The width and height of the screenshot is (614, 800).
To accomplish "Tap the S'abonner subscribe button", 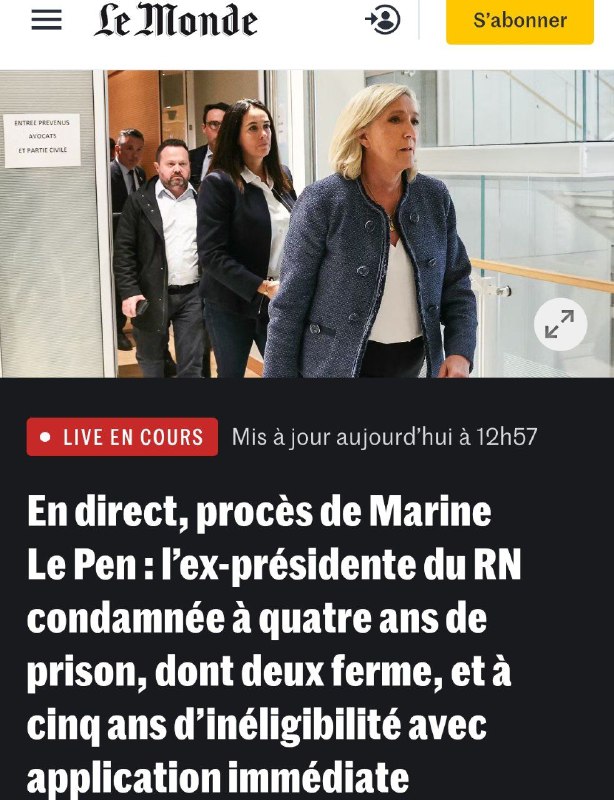I will coord(519,21).
